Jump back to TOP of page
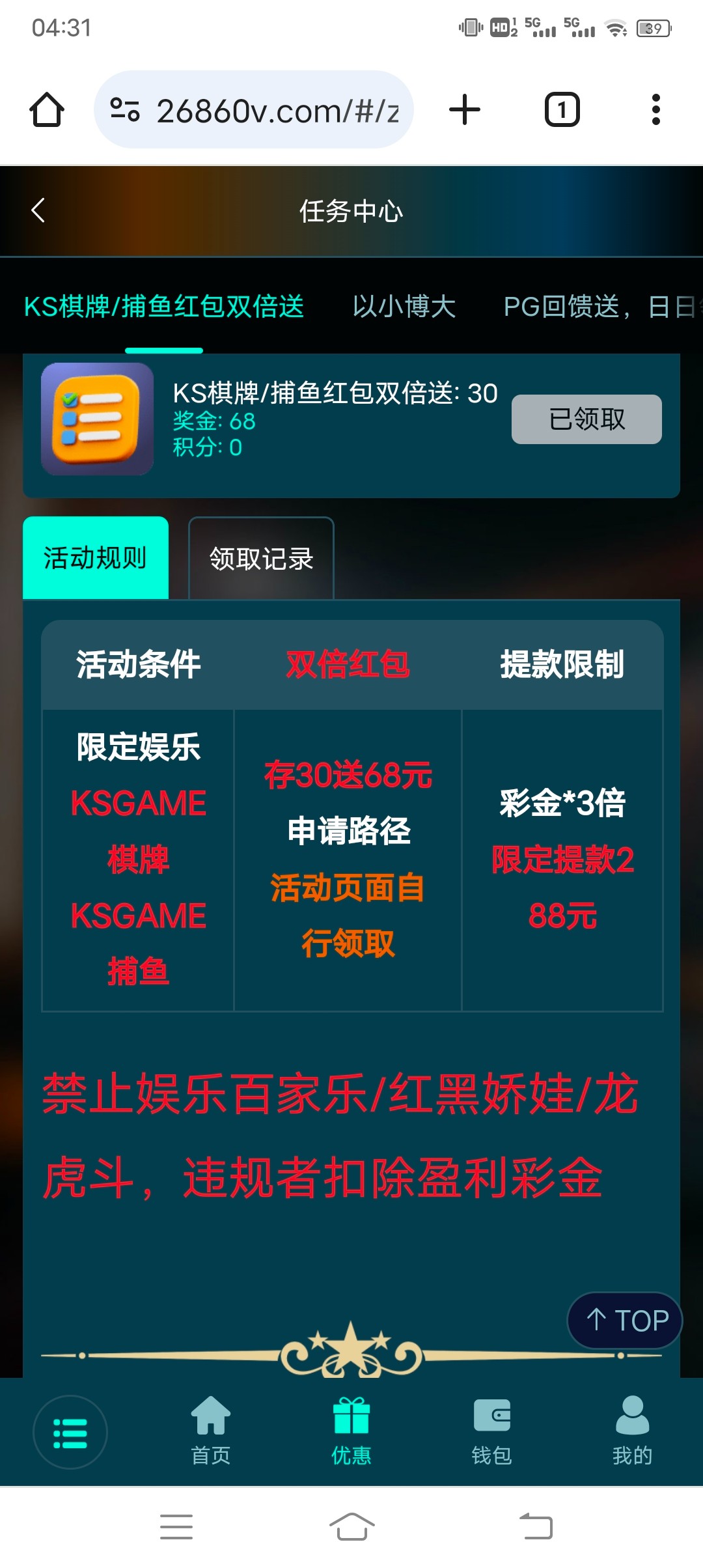The width and height of the screenshot is (703, 1568). pos(626,1321)
